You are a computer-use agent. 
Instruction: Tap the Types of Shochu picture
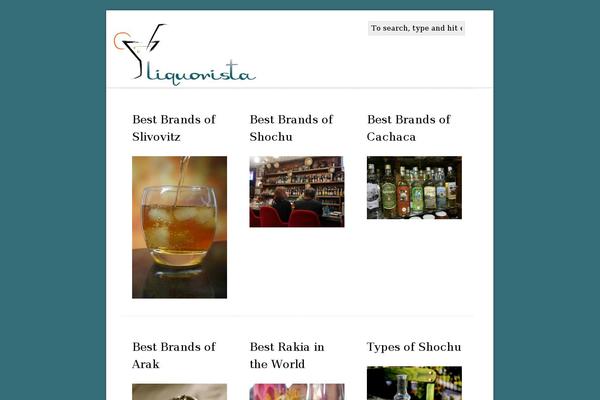414,384
